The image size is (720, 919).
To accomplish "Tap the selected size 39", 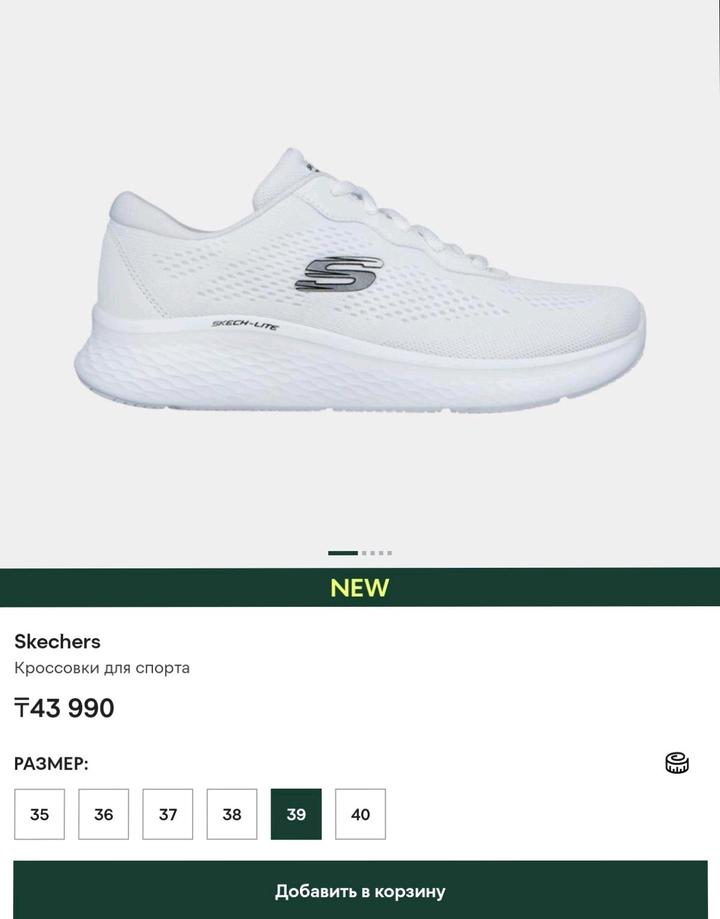I will pos(296,814).
